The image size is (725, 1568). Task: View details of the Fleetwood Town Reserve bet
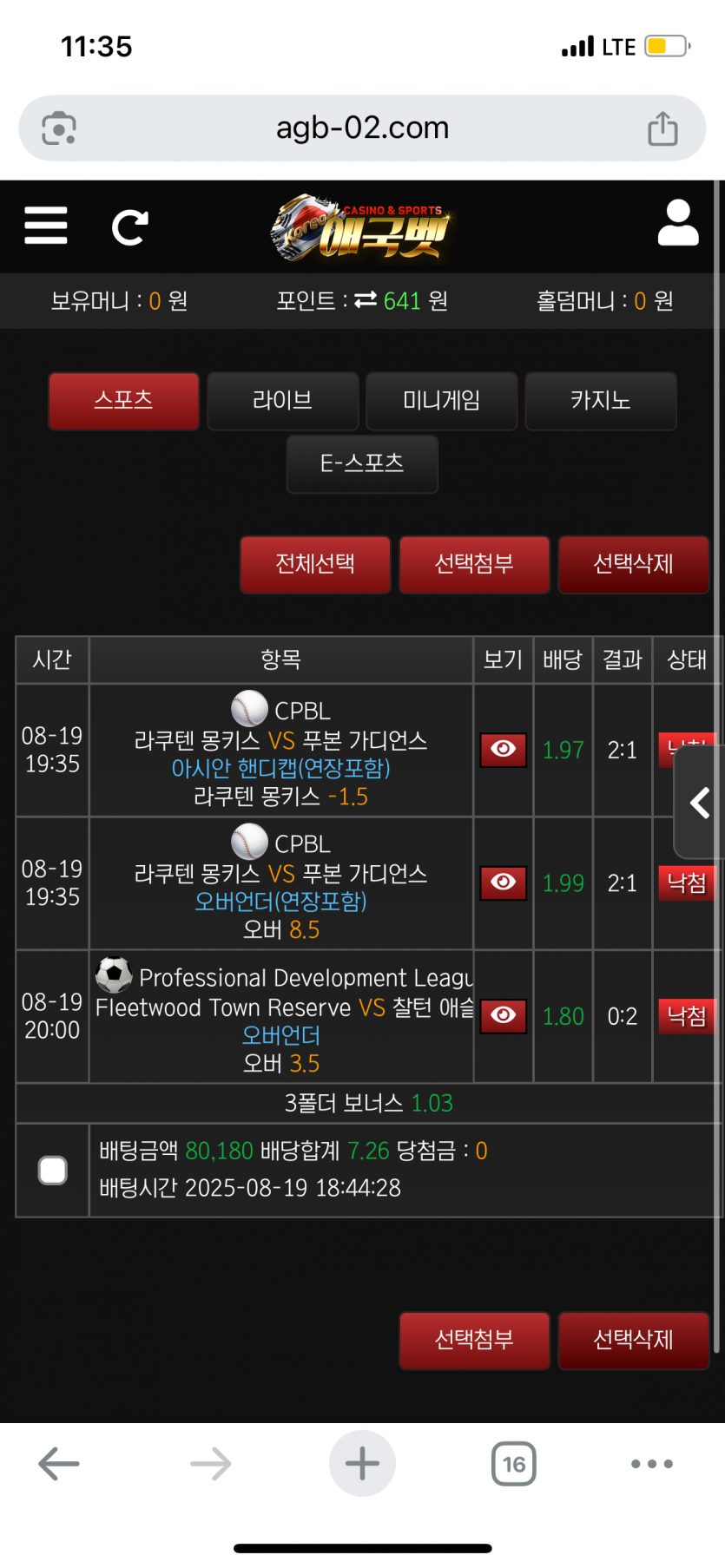pyautogui.click(x=504, y=1016)
